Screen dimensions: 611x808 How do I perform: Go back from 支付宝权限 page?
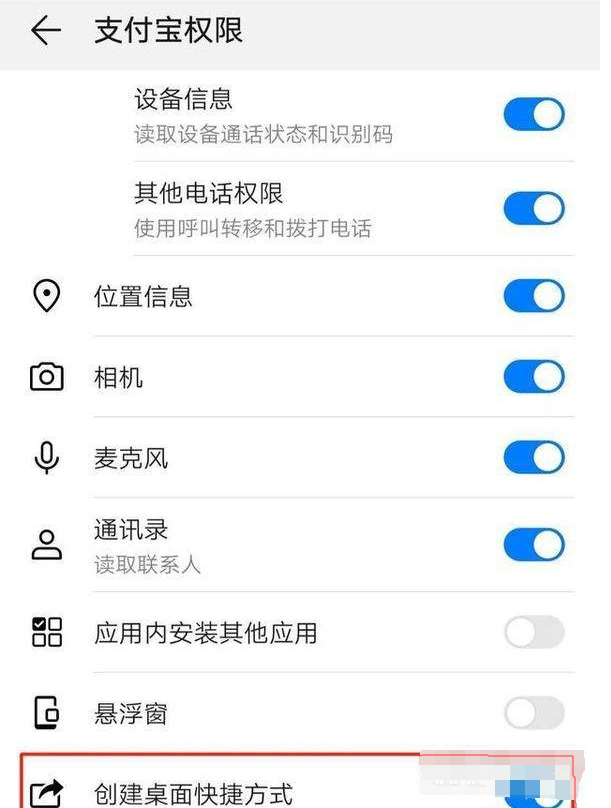pos(46,31)
